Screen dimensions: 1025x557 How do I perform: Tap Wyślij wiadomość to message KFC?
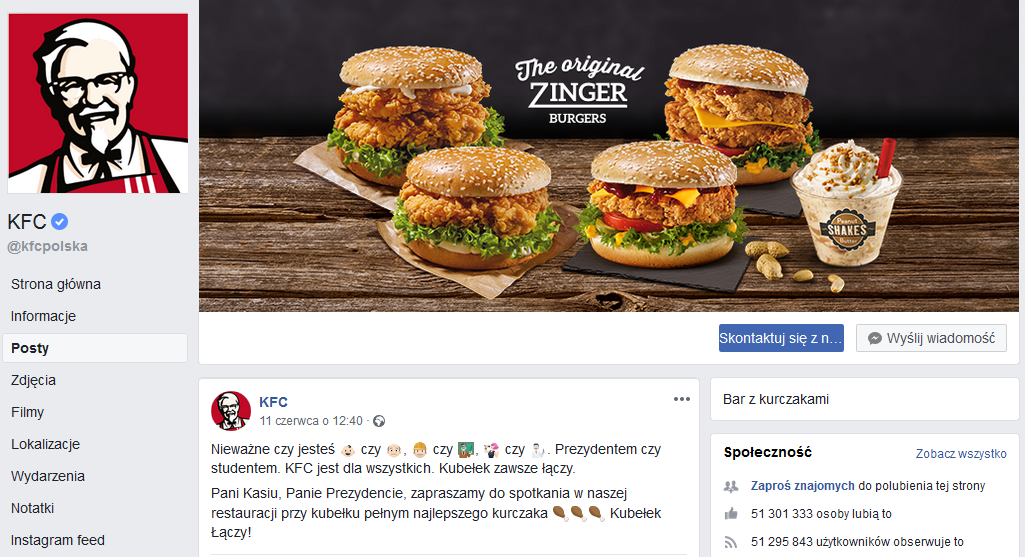[931, 338]
